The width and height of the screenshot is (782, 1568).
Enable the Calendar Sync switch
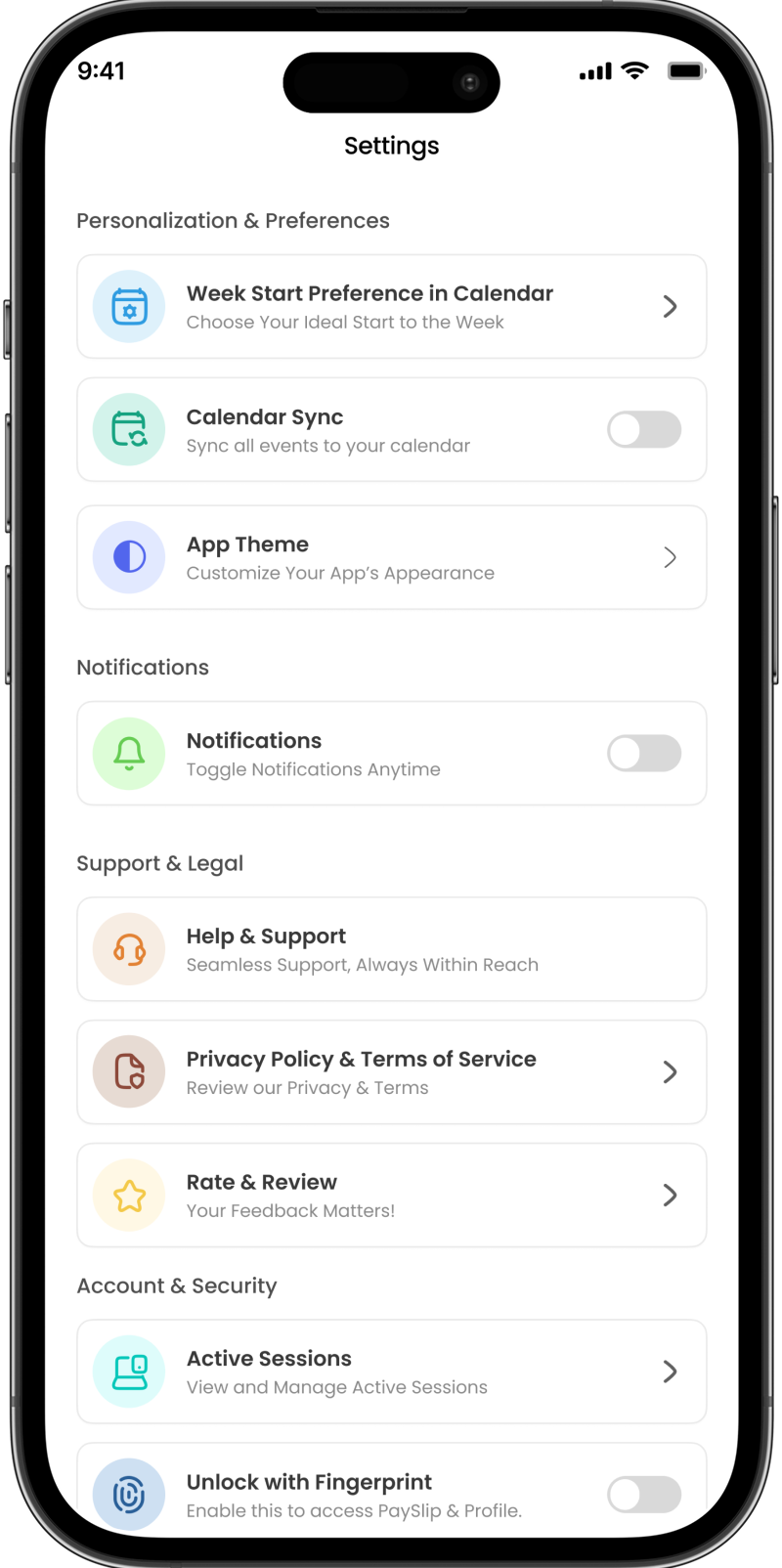(644, 430)
